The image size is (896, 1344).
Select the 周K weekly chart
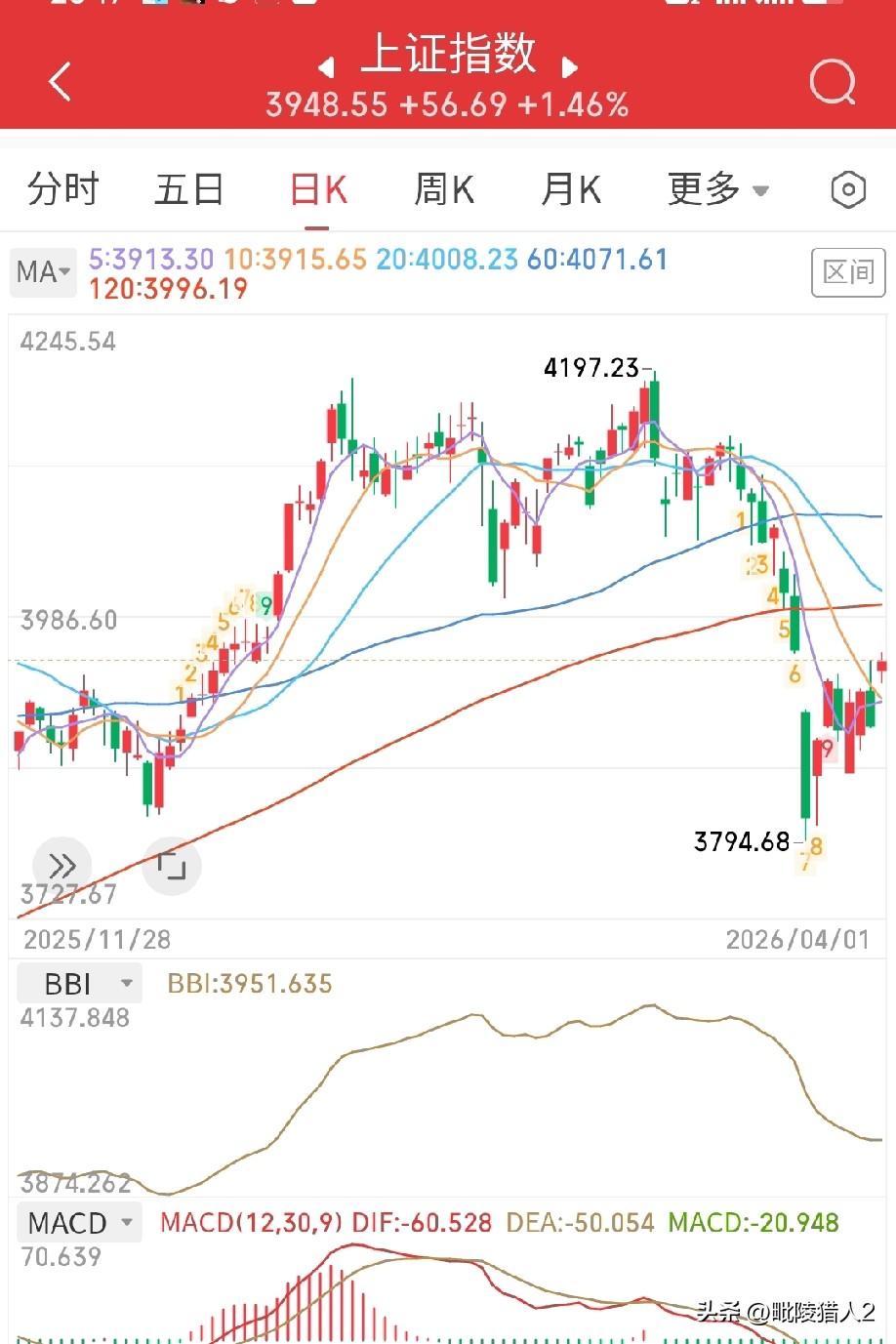click(443, 189)
